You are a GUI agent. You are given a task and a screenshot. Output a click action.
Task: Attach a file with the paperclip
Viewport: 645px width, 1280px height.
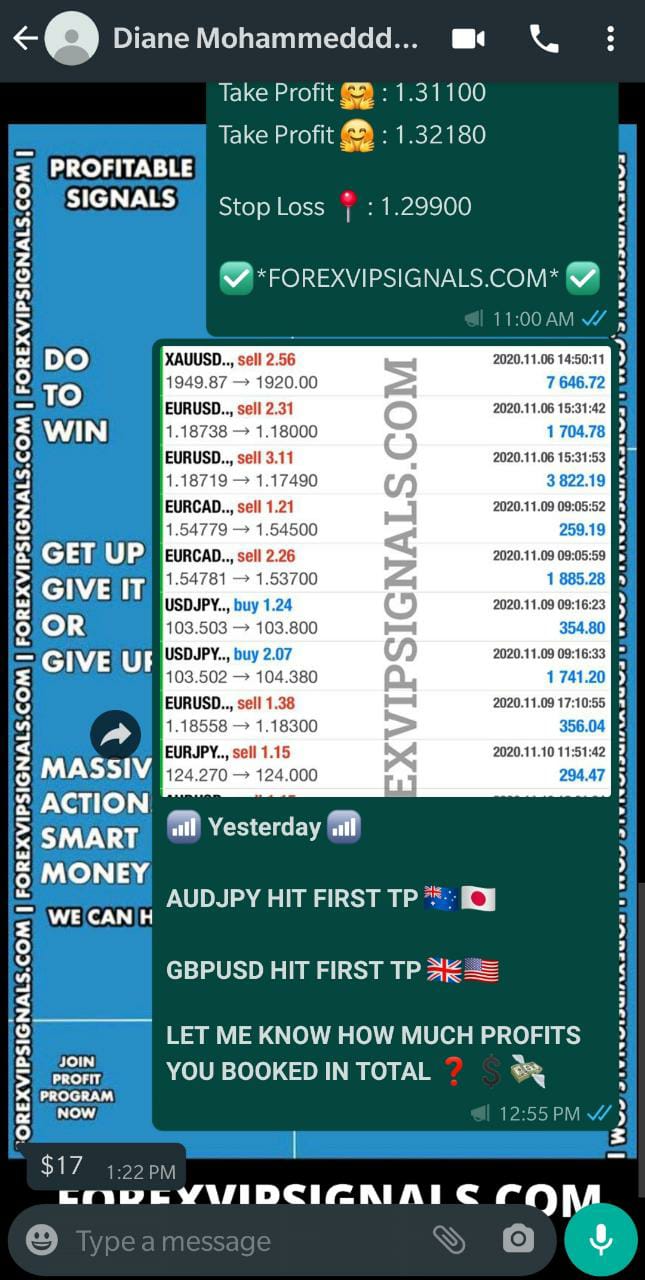pyautogui.click(x=449, y=1241)
